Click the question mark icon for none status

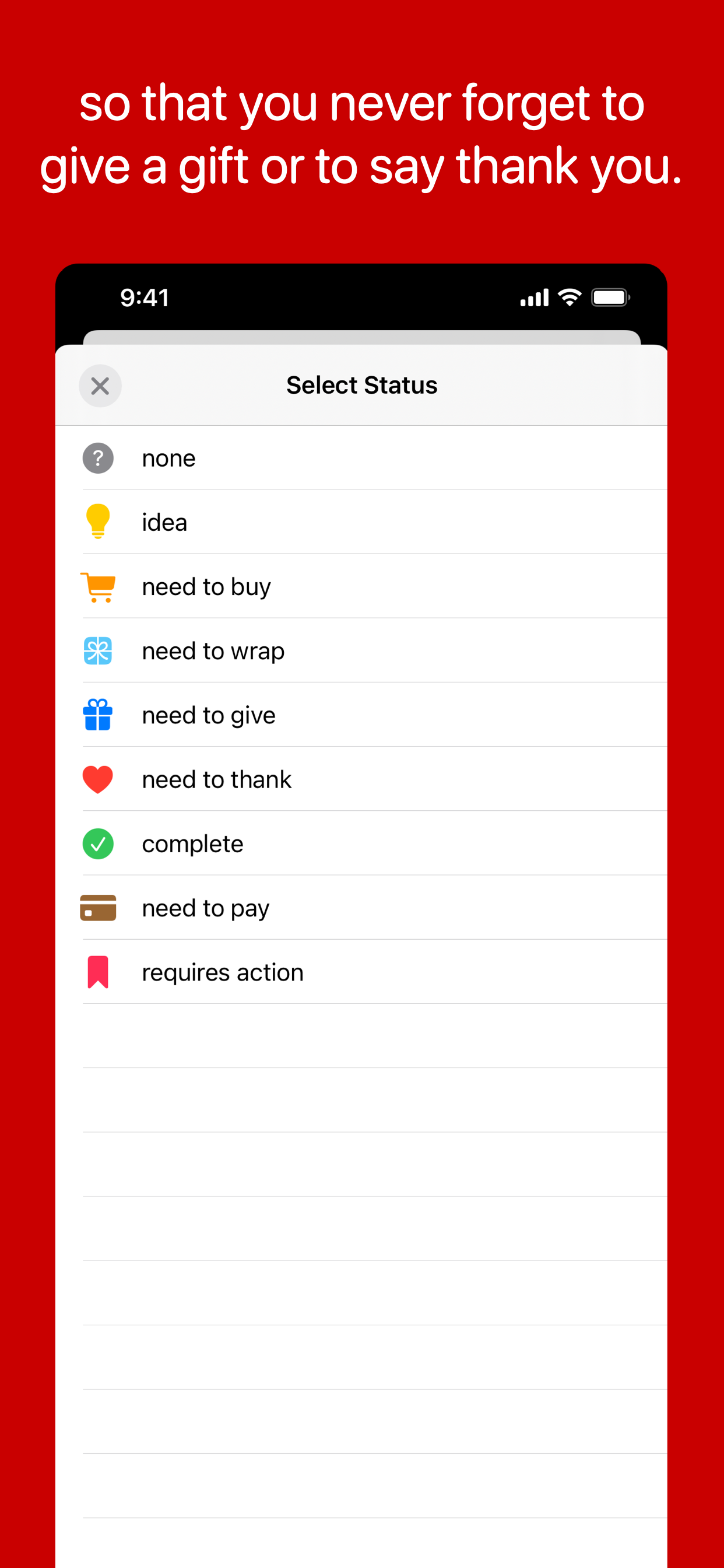coord(98,459)
